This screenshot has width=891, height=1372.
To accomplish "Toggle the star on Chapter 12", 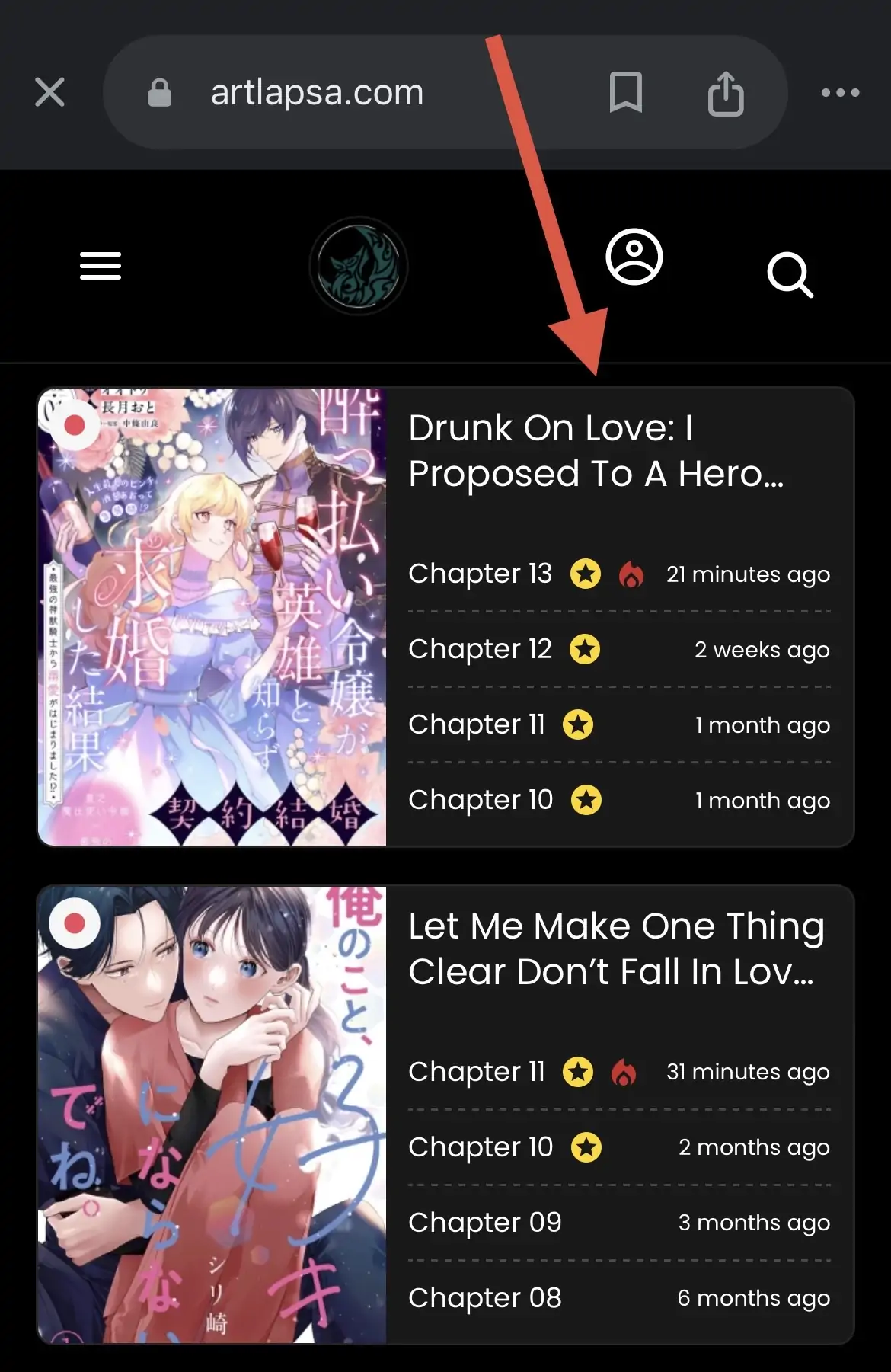I will (x=585, y=649).
